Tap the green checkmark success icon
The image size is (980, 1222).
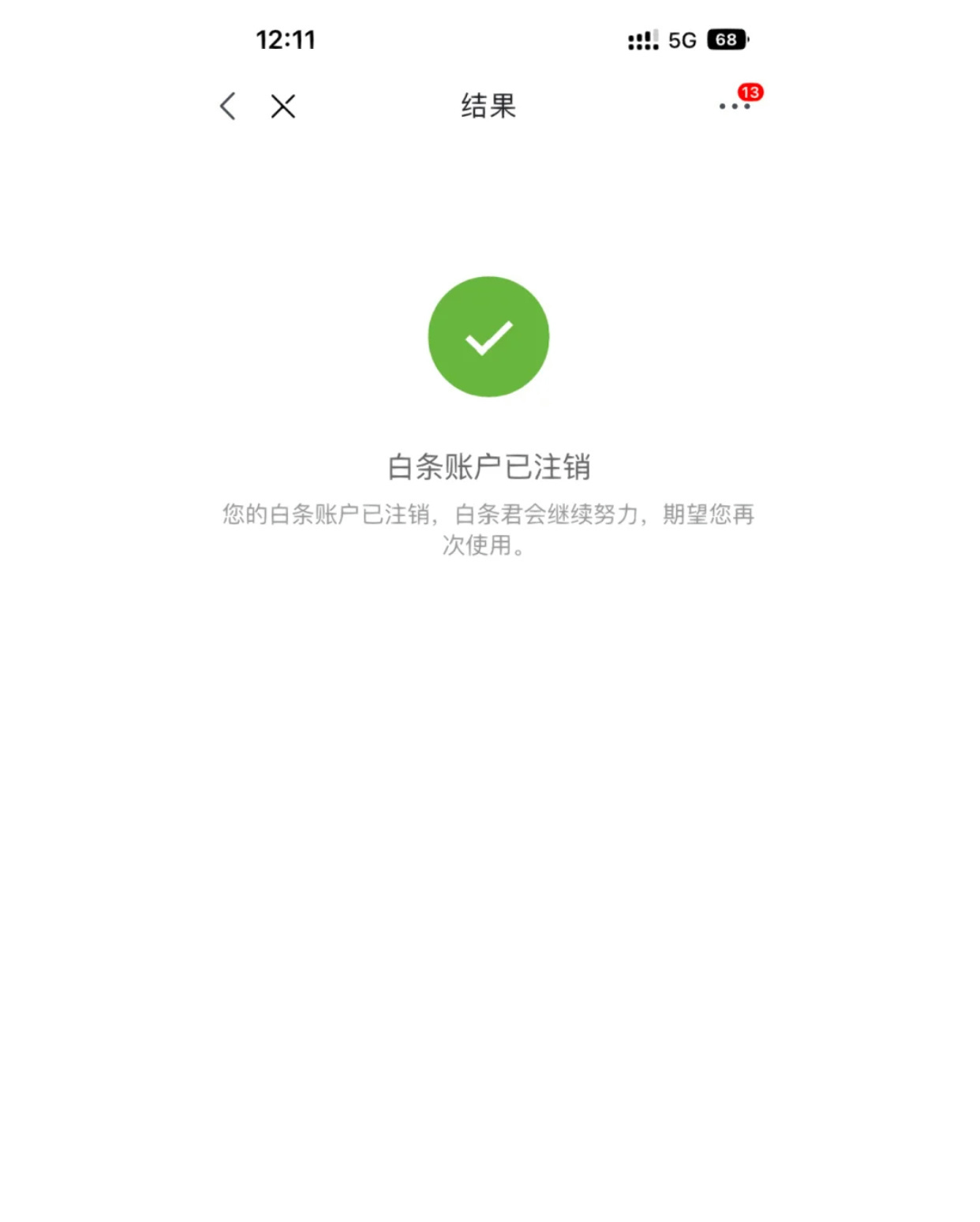(x=489, y=335)
